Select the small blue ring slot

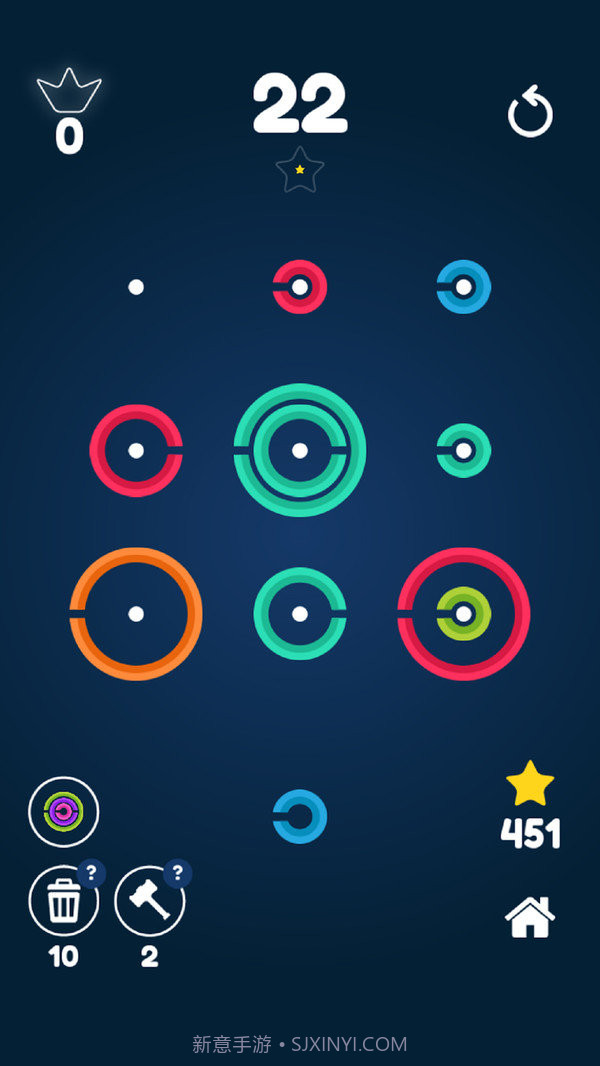[463, 287]
